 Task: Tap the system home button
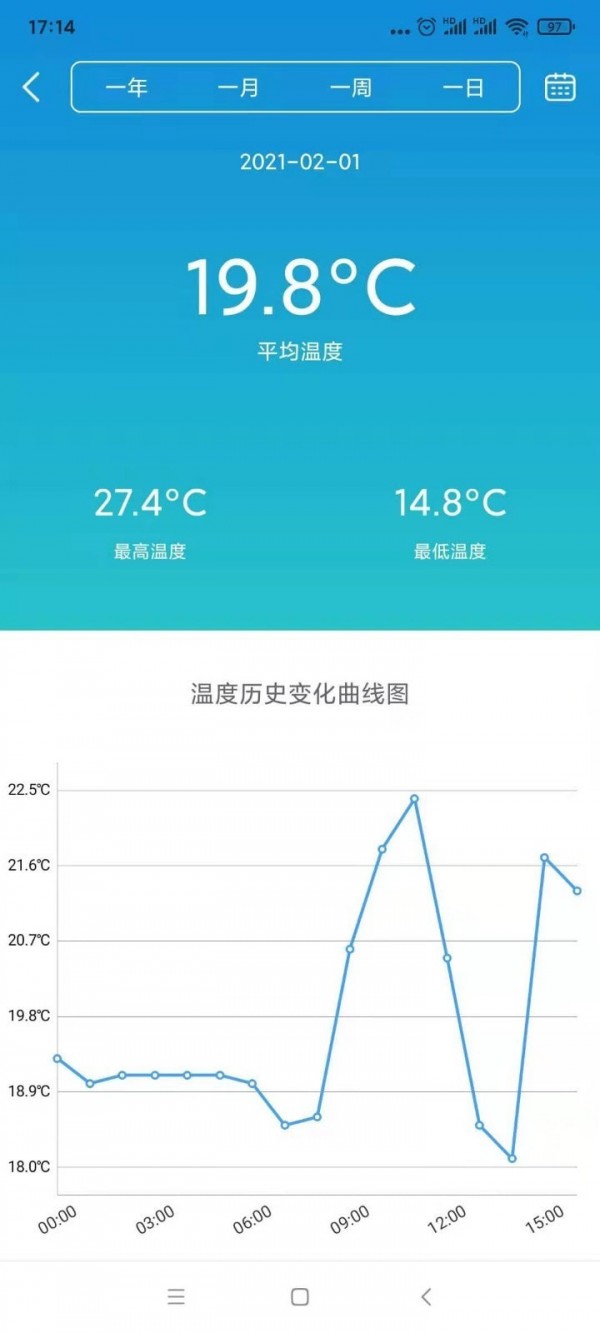pyautogui.click(x=299, y=1297)
